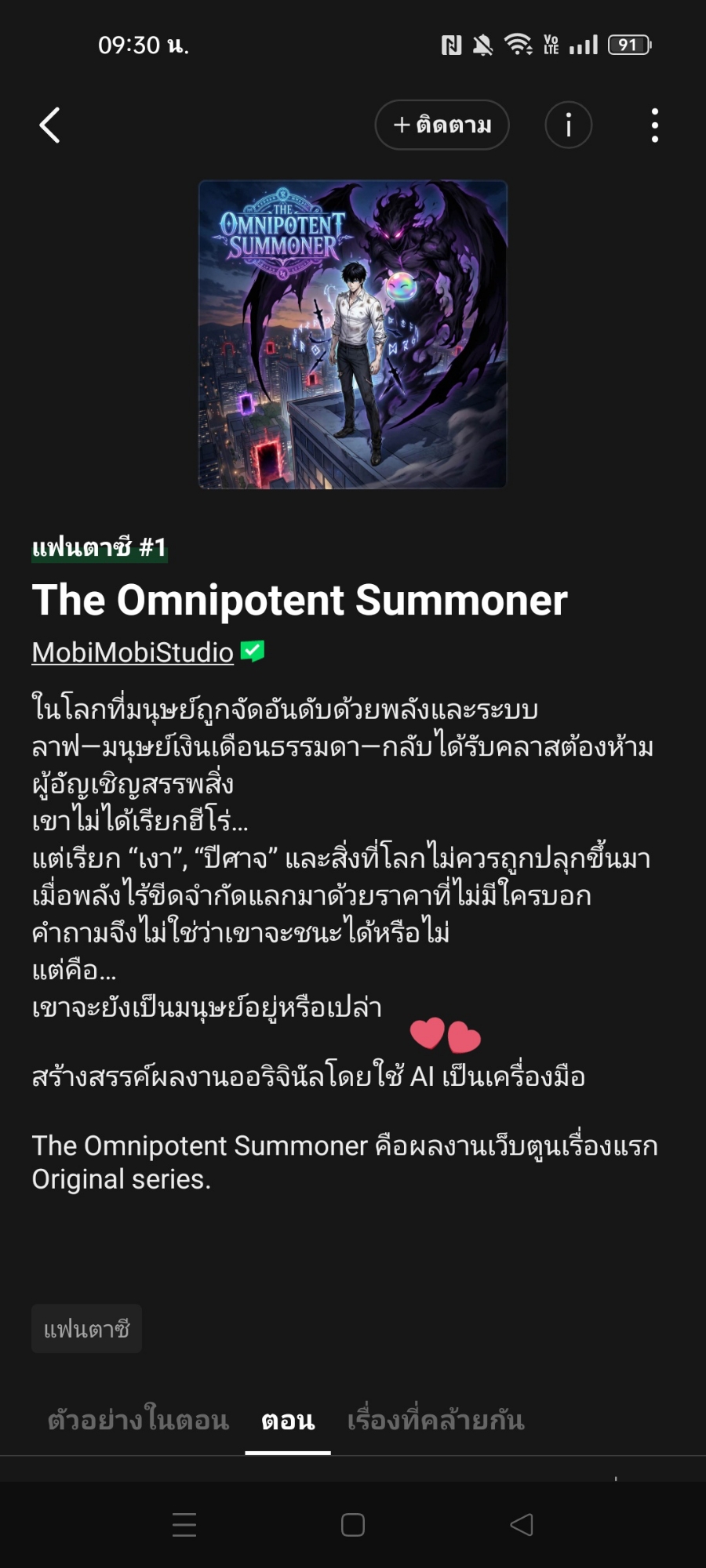Go back using the top-left arrow
706x1568 pixels.
50,125
